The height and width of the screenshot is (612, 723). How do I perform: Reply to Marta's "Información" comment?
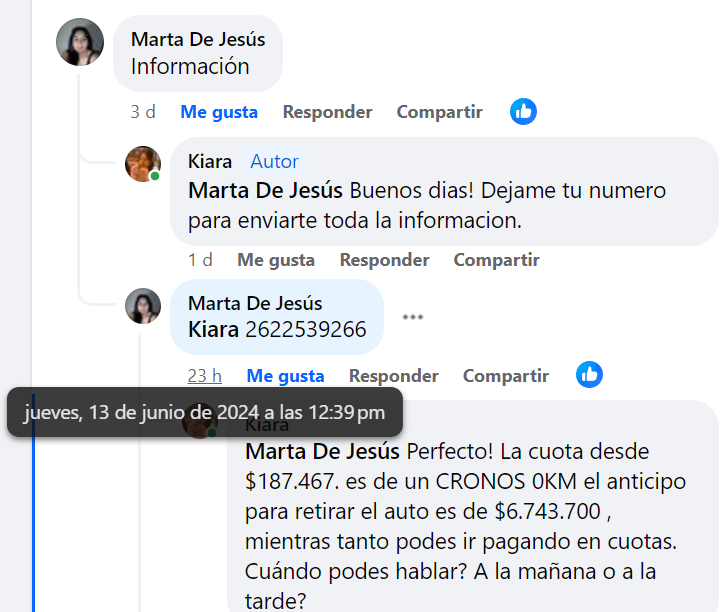[x=327, y=112]
